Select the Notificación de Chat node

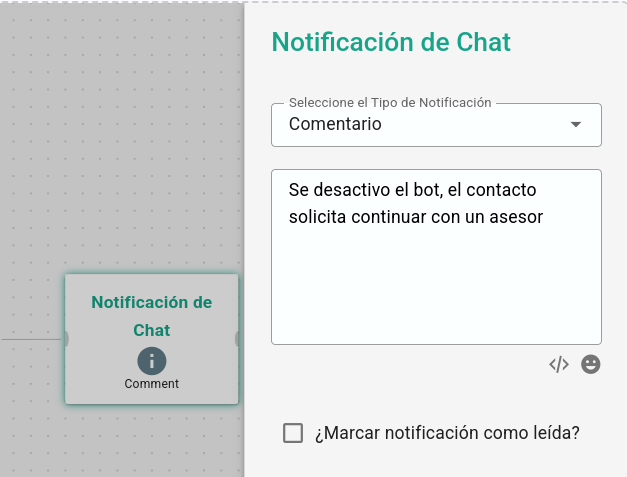(x=152, y=338)
